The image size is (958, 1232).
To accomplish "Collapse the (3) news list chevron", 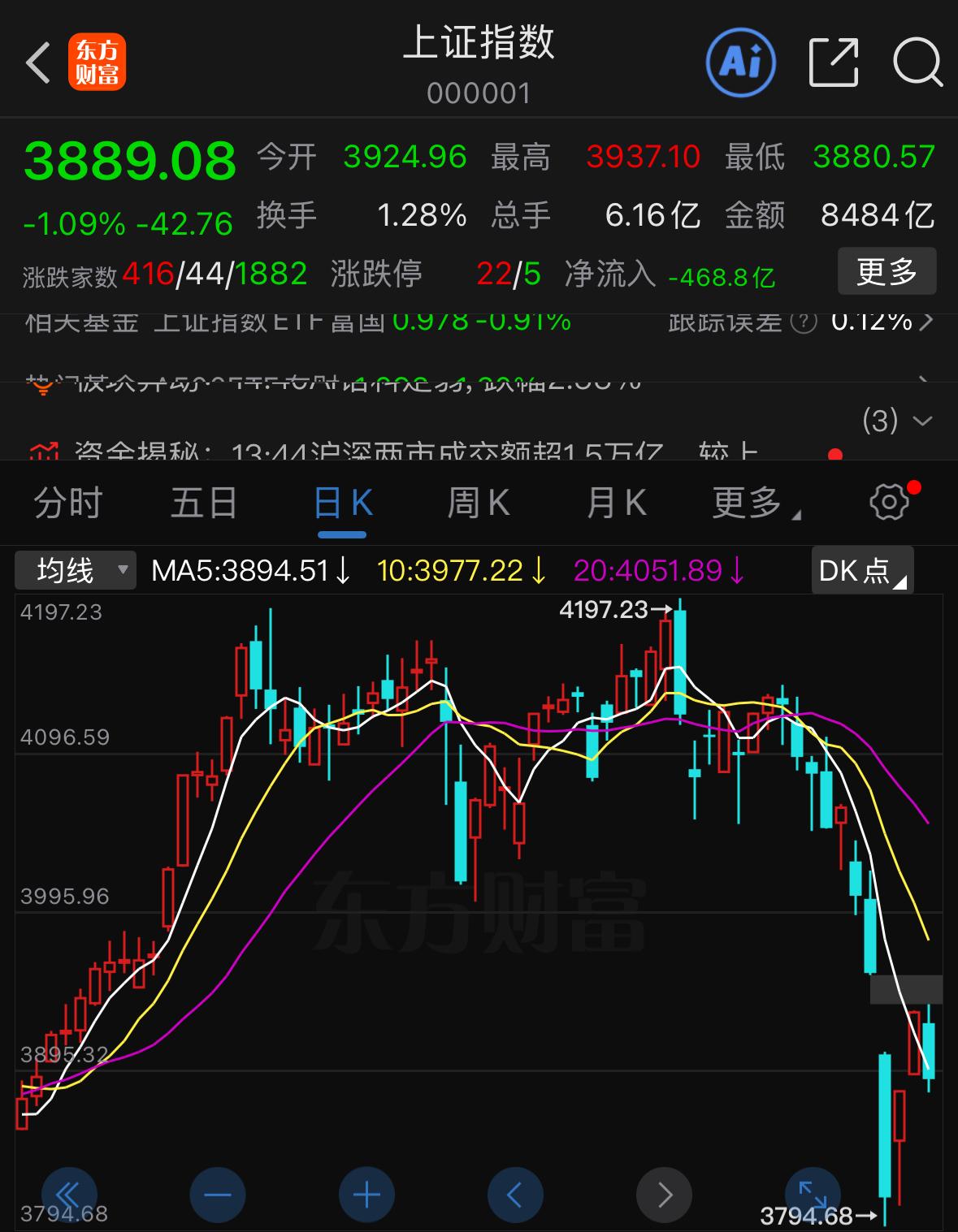I will (x=923, y=421).
